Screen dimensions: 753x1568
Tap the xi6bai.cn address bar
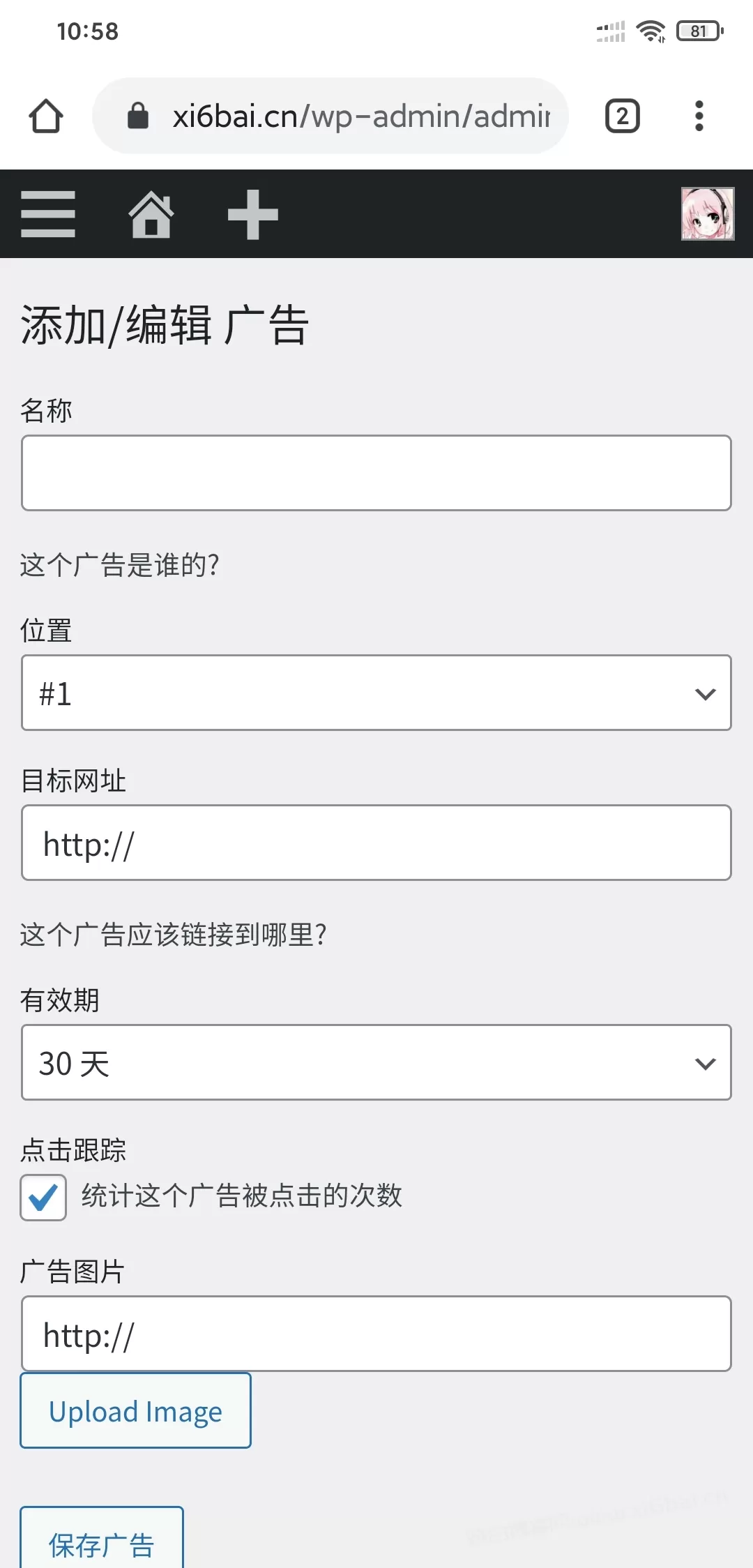(x=330, y=116)
